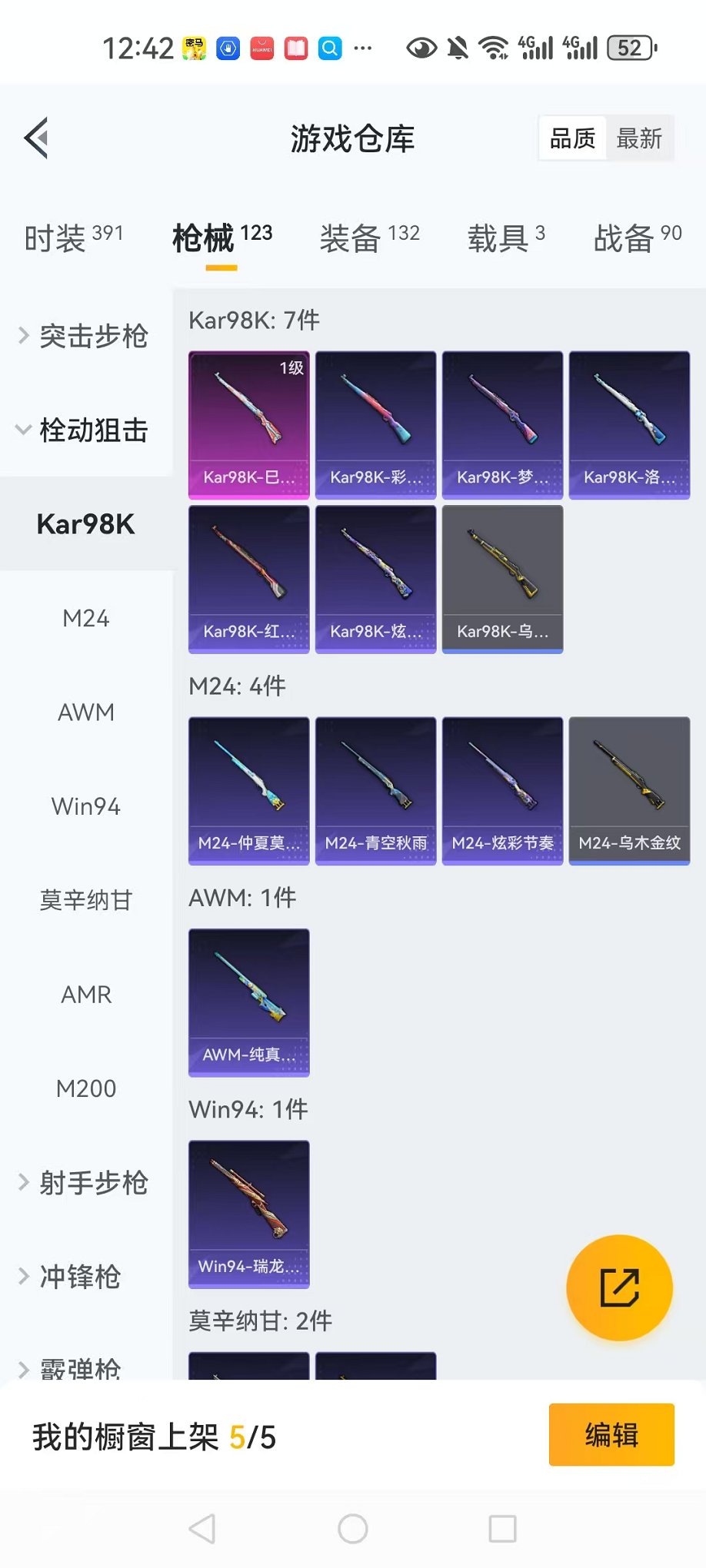Open the 载具 tab
Screen dimensions: 706x1568
pos(505,238)
